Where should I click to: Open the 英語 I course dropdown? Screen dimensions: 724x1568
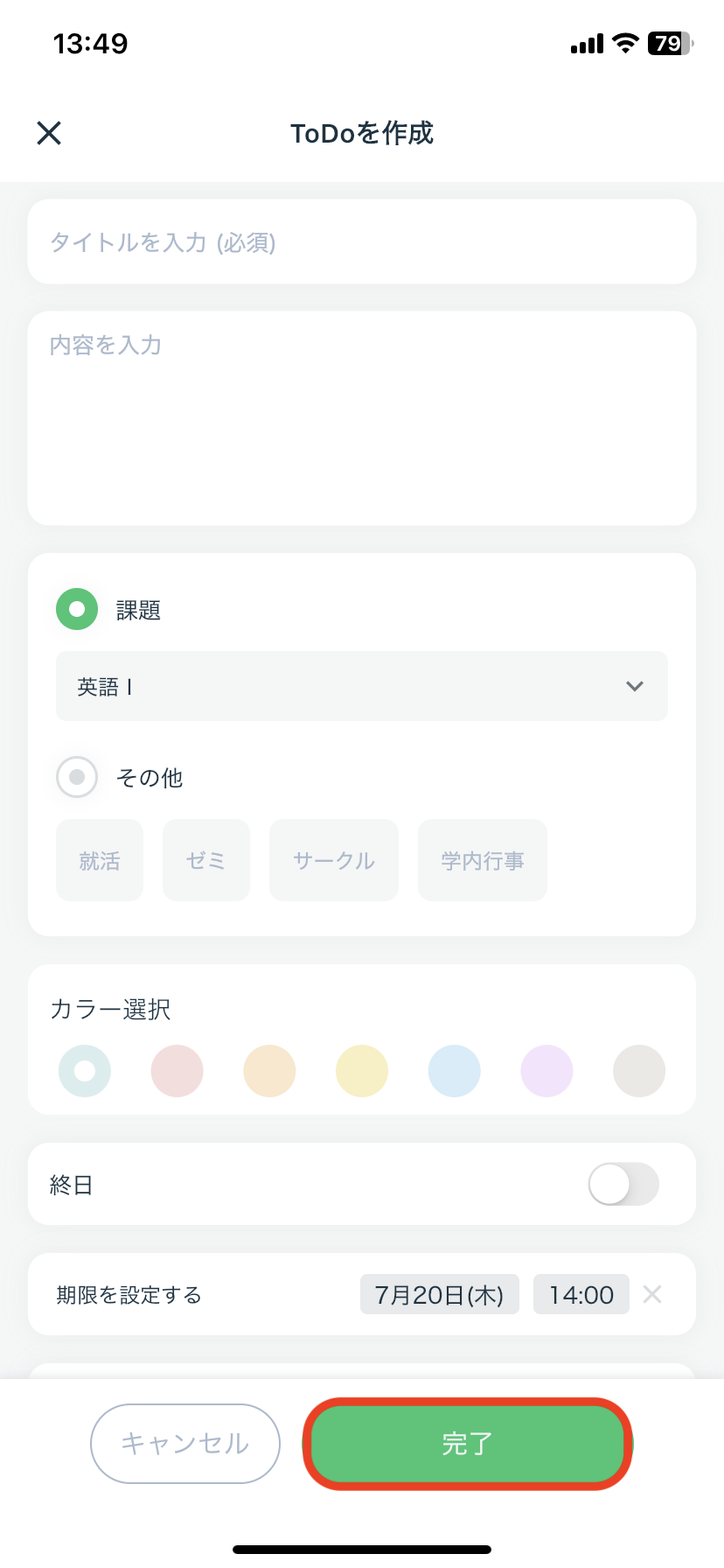[361, 686]
